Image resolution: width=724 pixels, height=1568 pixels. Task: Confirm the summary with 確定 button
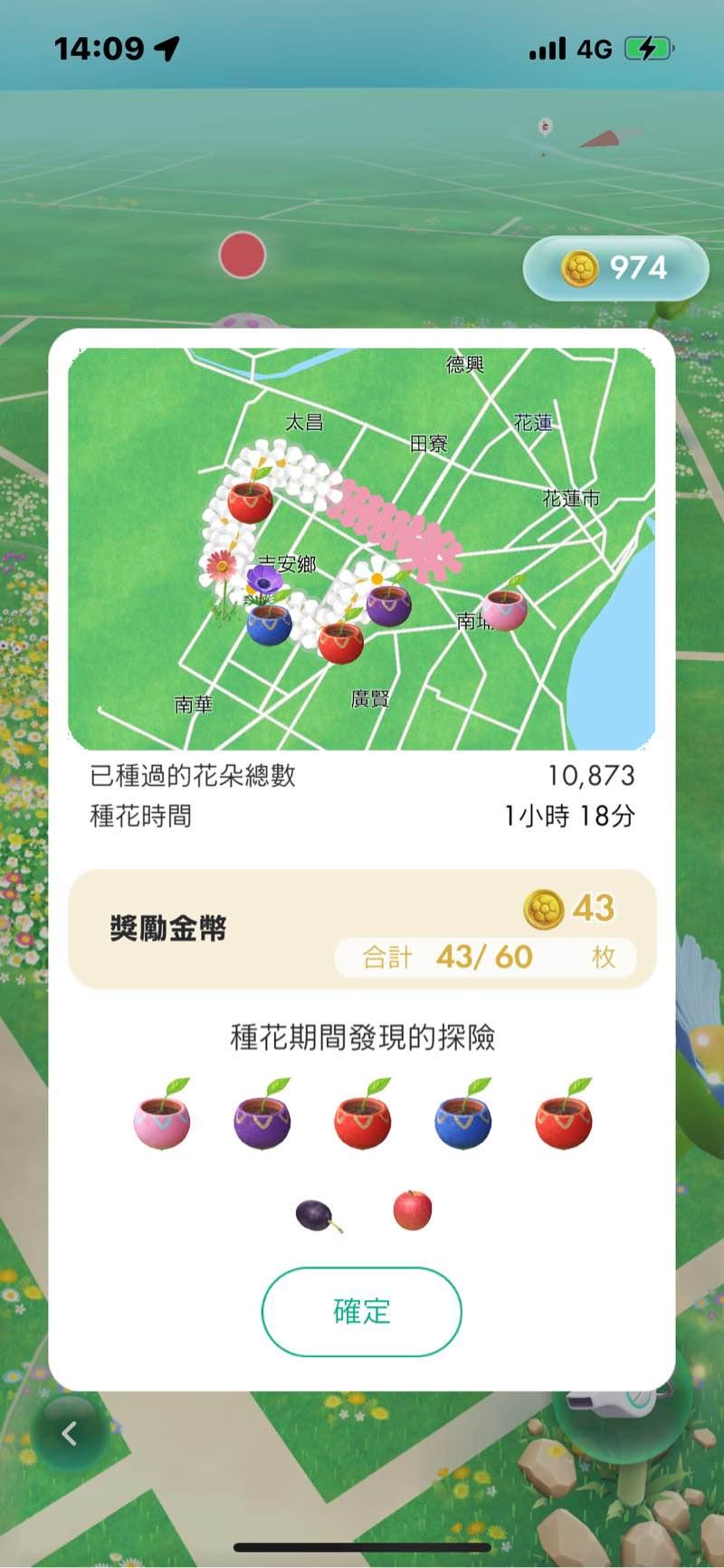361,1311
